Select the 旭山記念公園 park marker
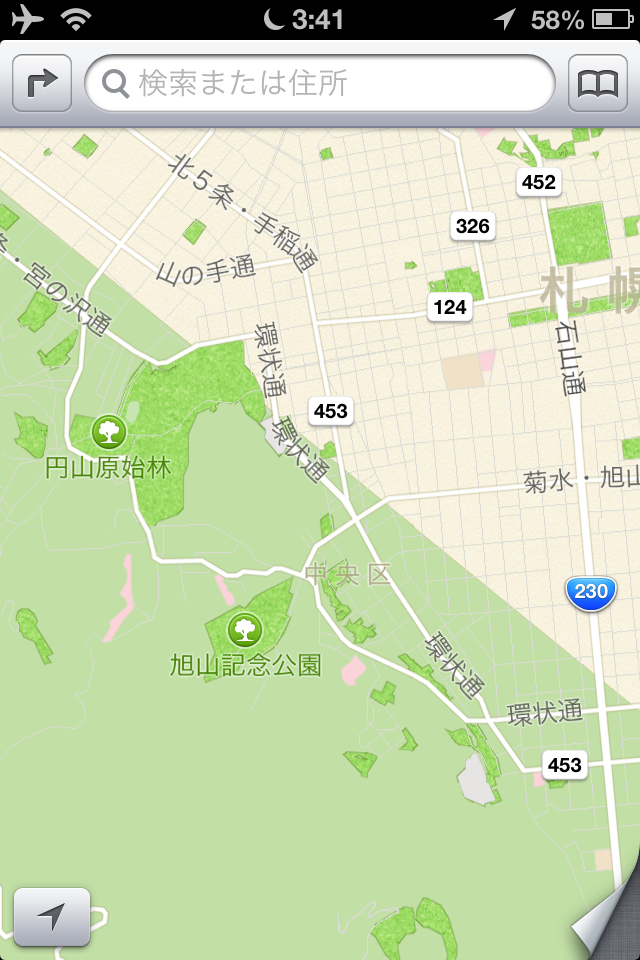Screen dimensions: 640x960 point(244,629)
